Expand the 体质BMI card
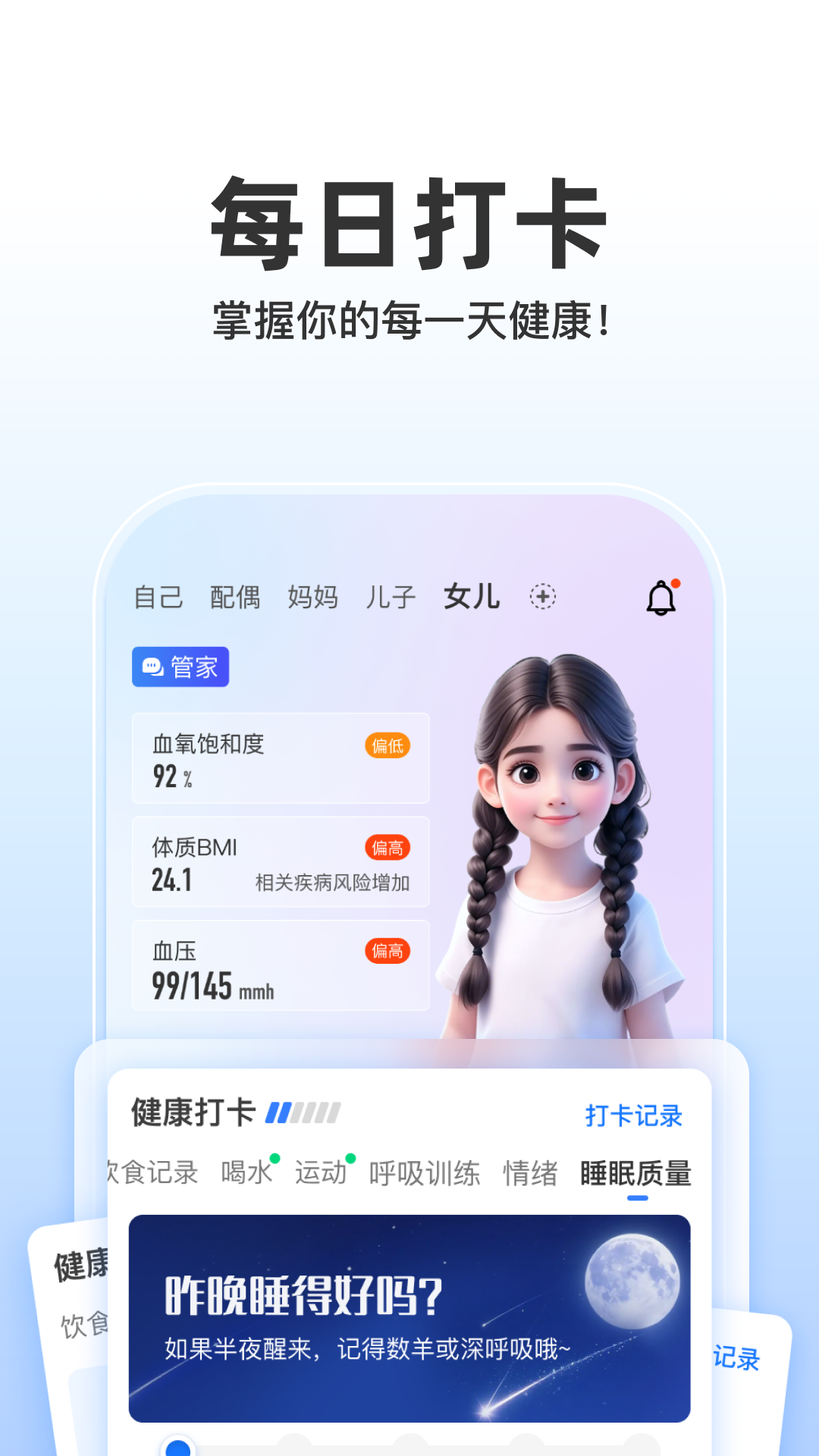Image resolution: width=819 pixels, height=1456 pixels. click(x=281, y=862)
